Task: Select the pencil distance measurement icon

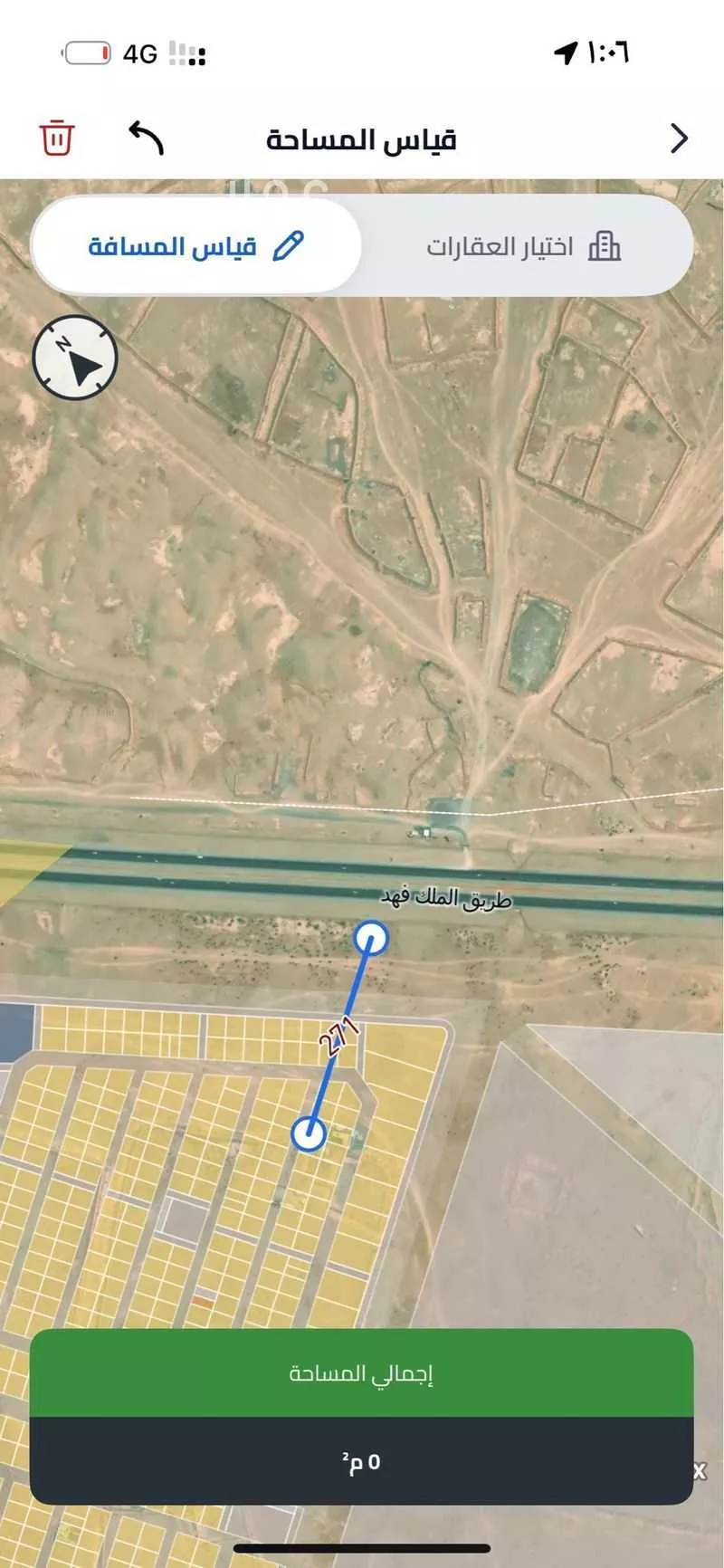Action: (x=290, y=244)
